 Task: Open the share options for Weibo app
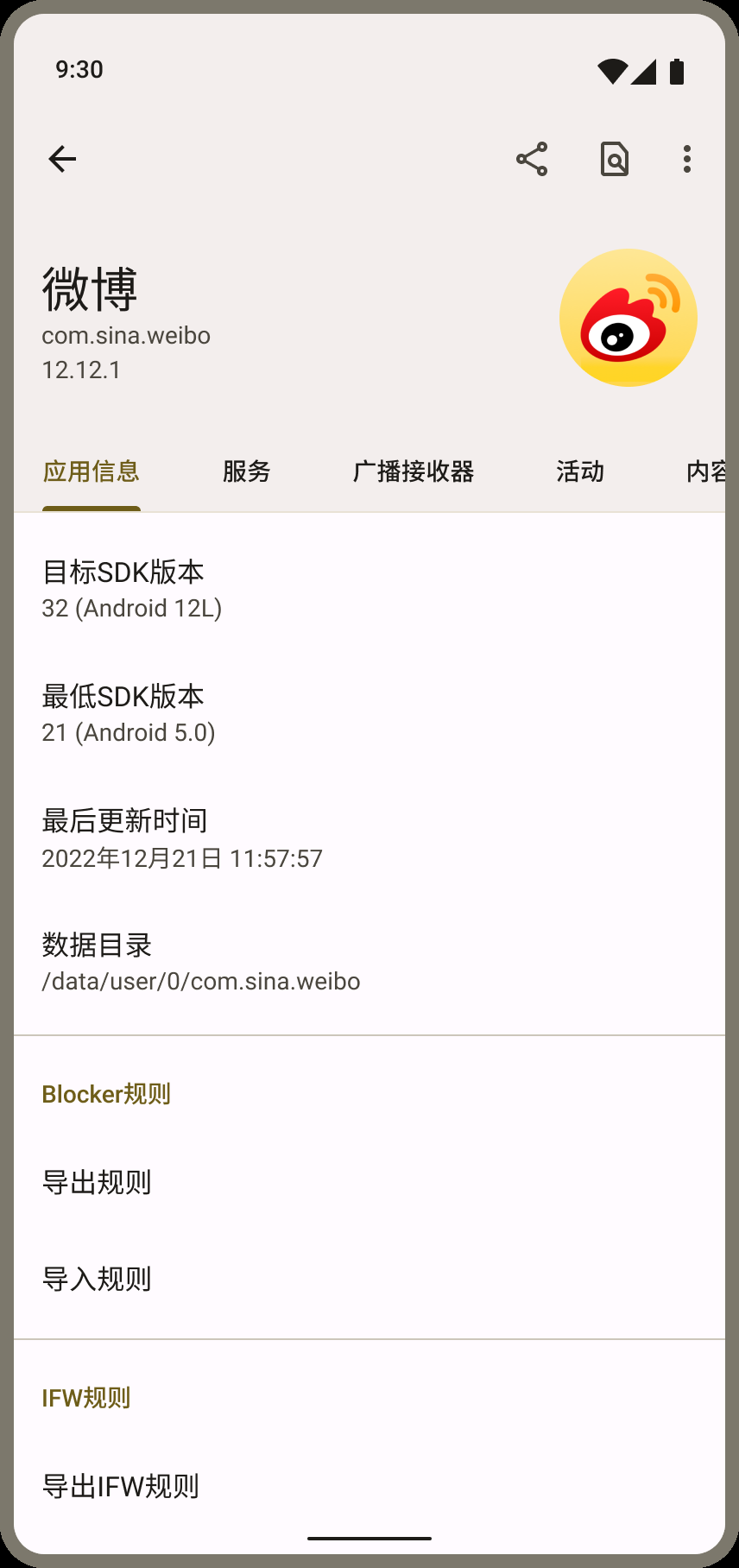click(531, 159)
